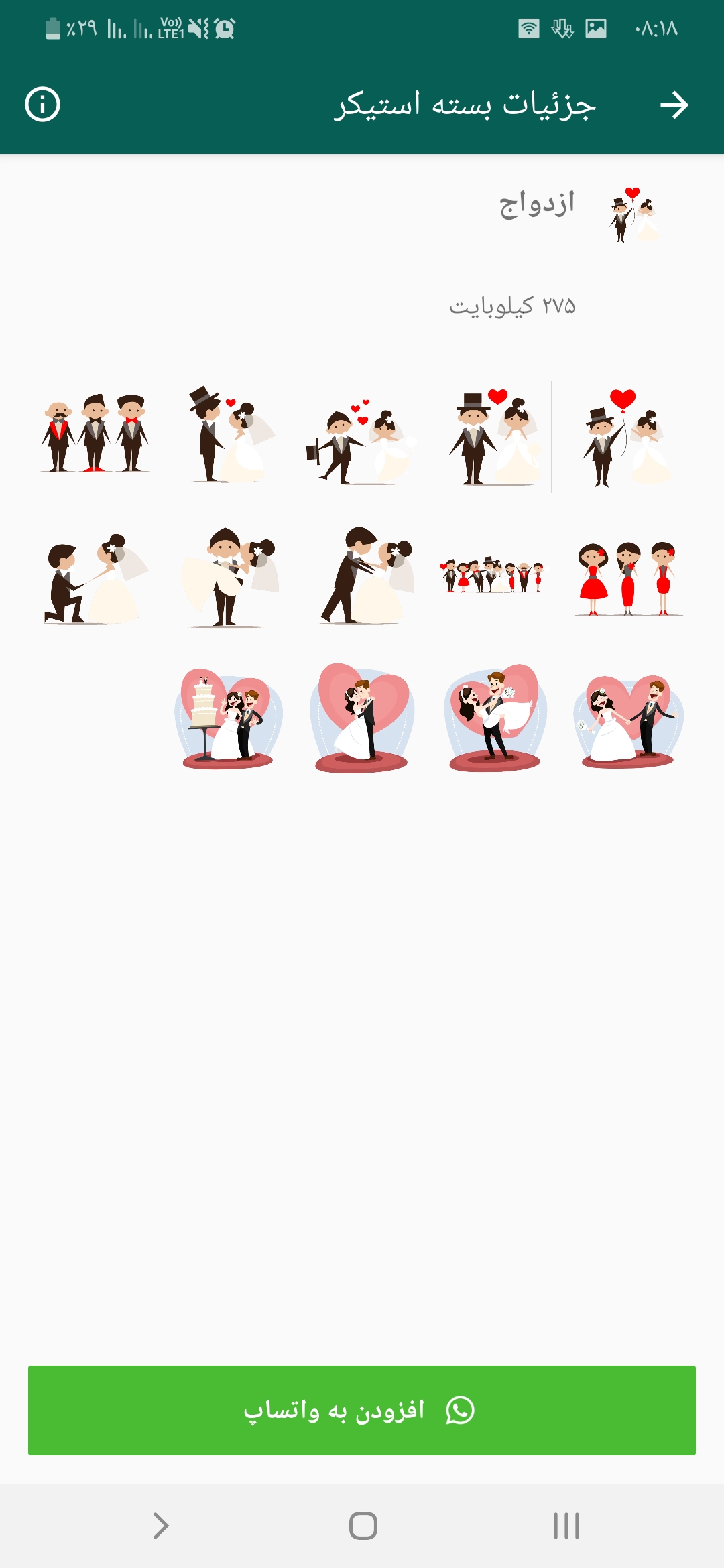The height and width of the screenshot is (1568, 724).
Task: Open the whole wedding party group sticker
Action: (492, 575)
